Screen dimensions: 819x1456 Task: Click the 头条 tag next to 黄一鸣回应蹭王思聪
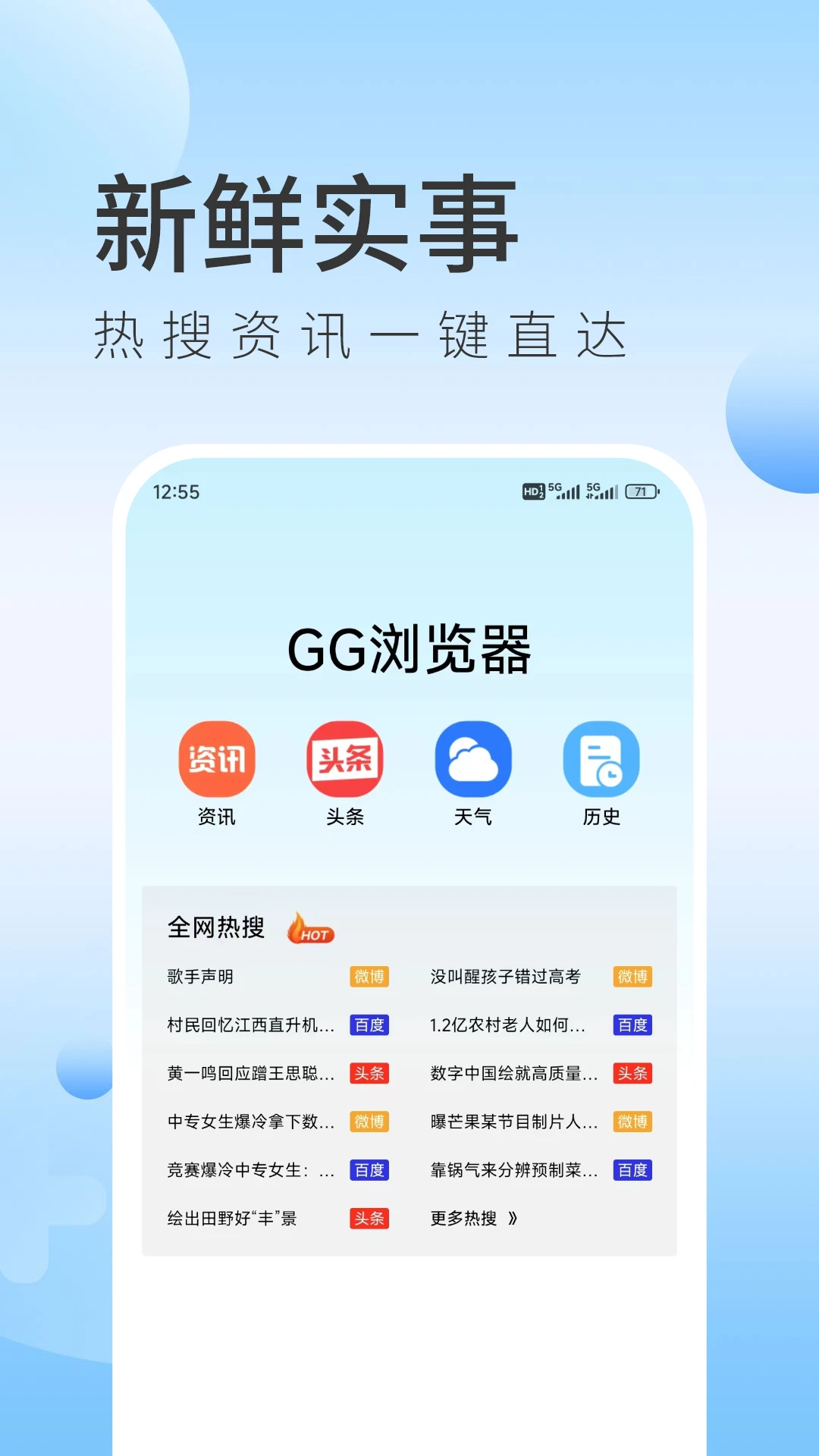pos(369,1073)
